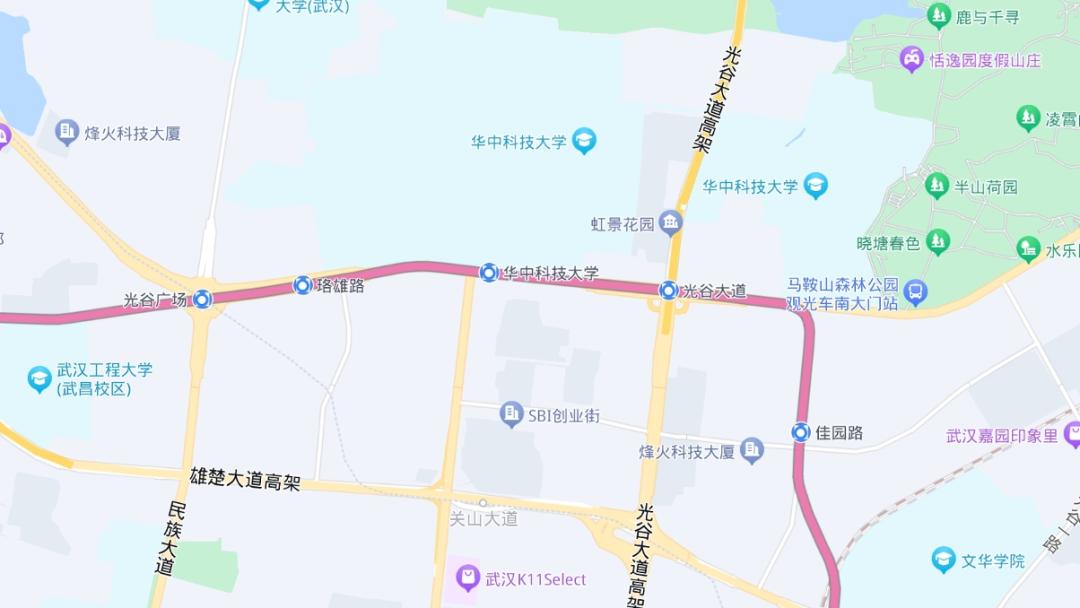Tap the 马鞍山森林公园观光车南大门站 bus stop marker
This screenshot has width=1080, height=608.
tap(914, 292)
